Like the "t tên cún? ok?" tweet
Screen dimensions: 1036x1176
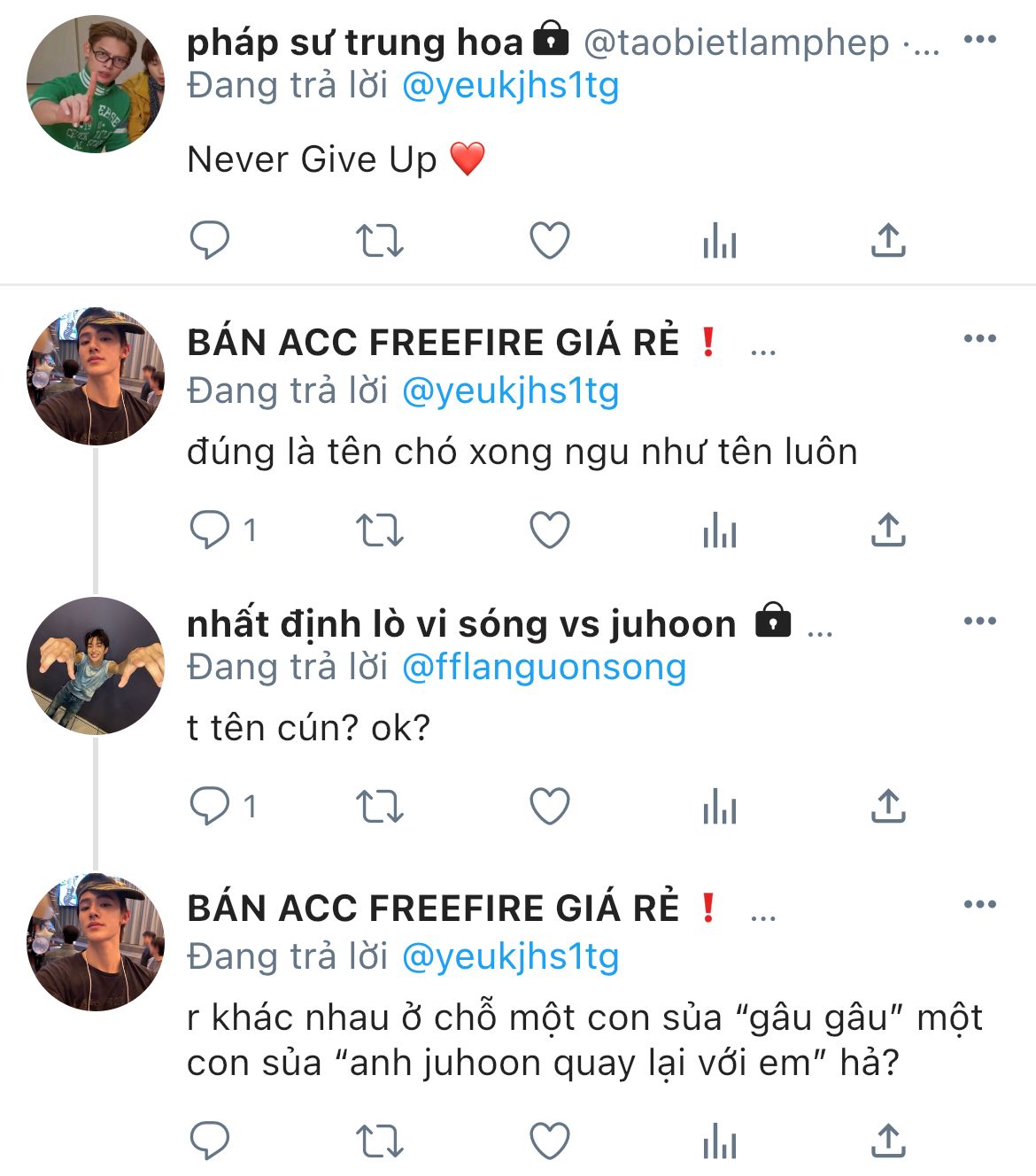pos(549,807)
